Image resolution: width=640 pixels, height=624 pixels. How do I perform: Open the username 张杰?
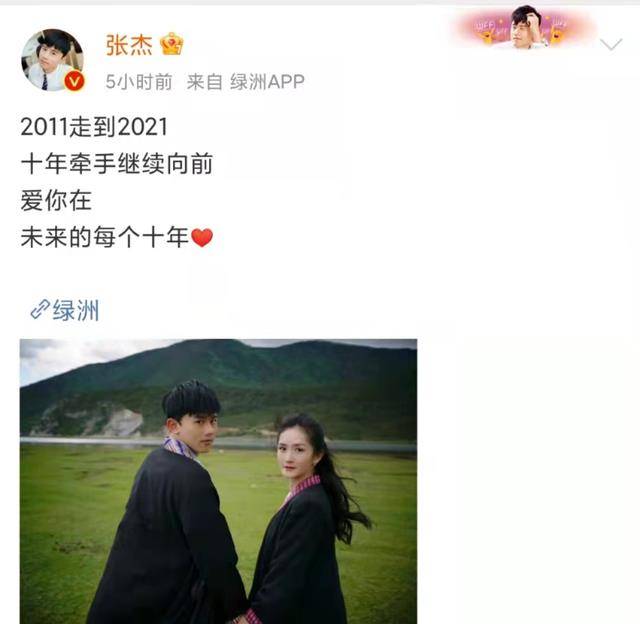(129, 44)
